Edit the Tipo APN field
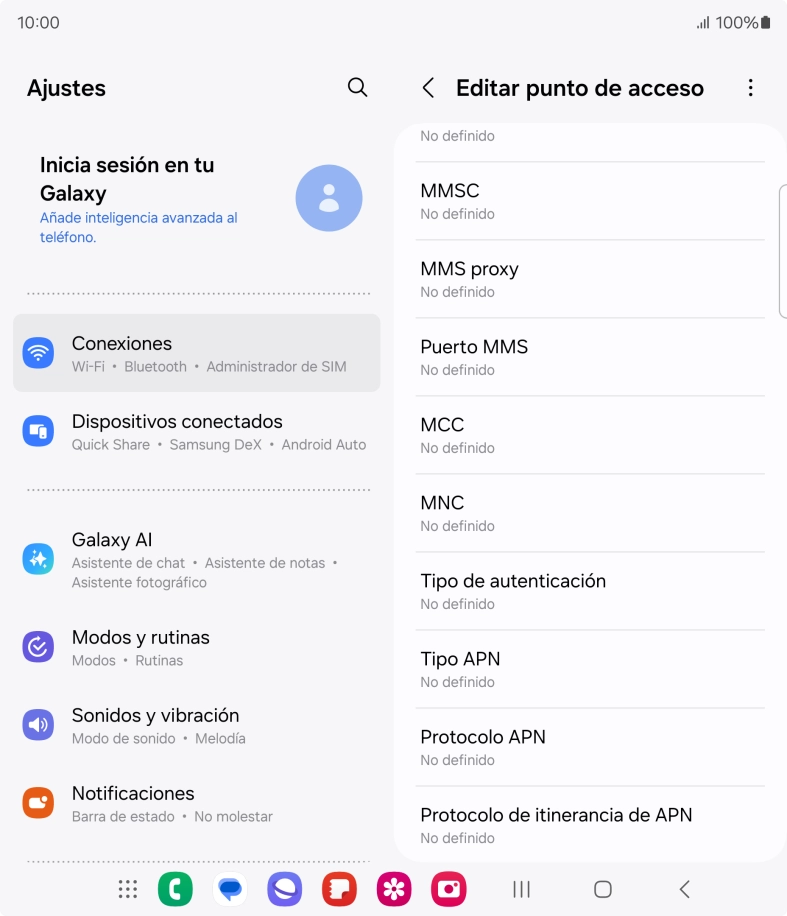 click(x=590, y=669)
